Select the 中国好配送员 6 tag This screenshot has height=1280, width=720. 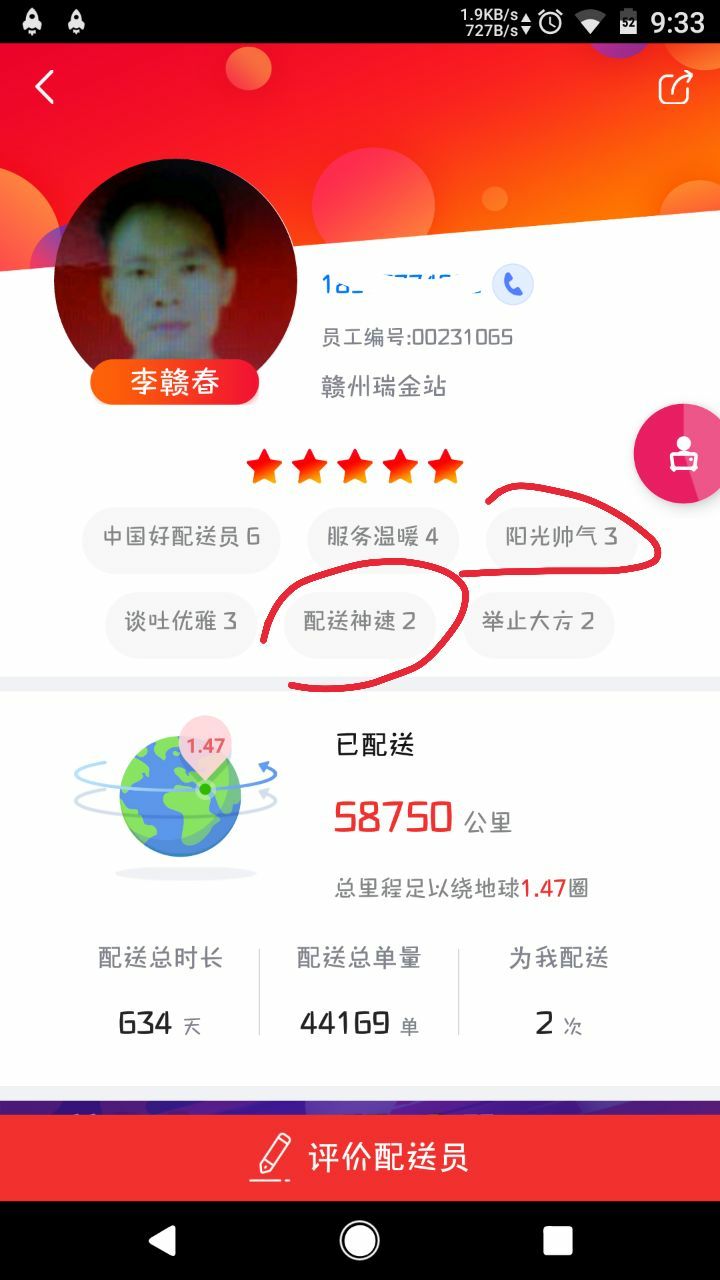pos(181,537)
